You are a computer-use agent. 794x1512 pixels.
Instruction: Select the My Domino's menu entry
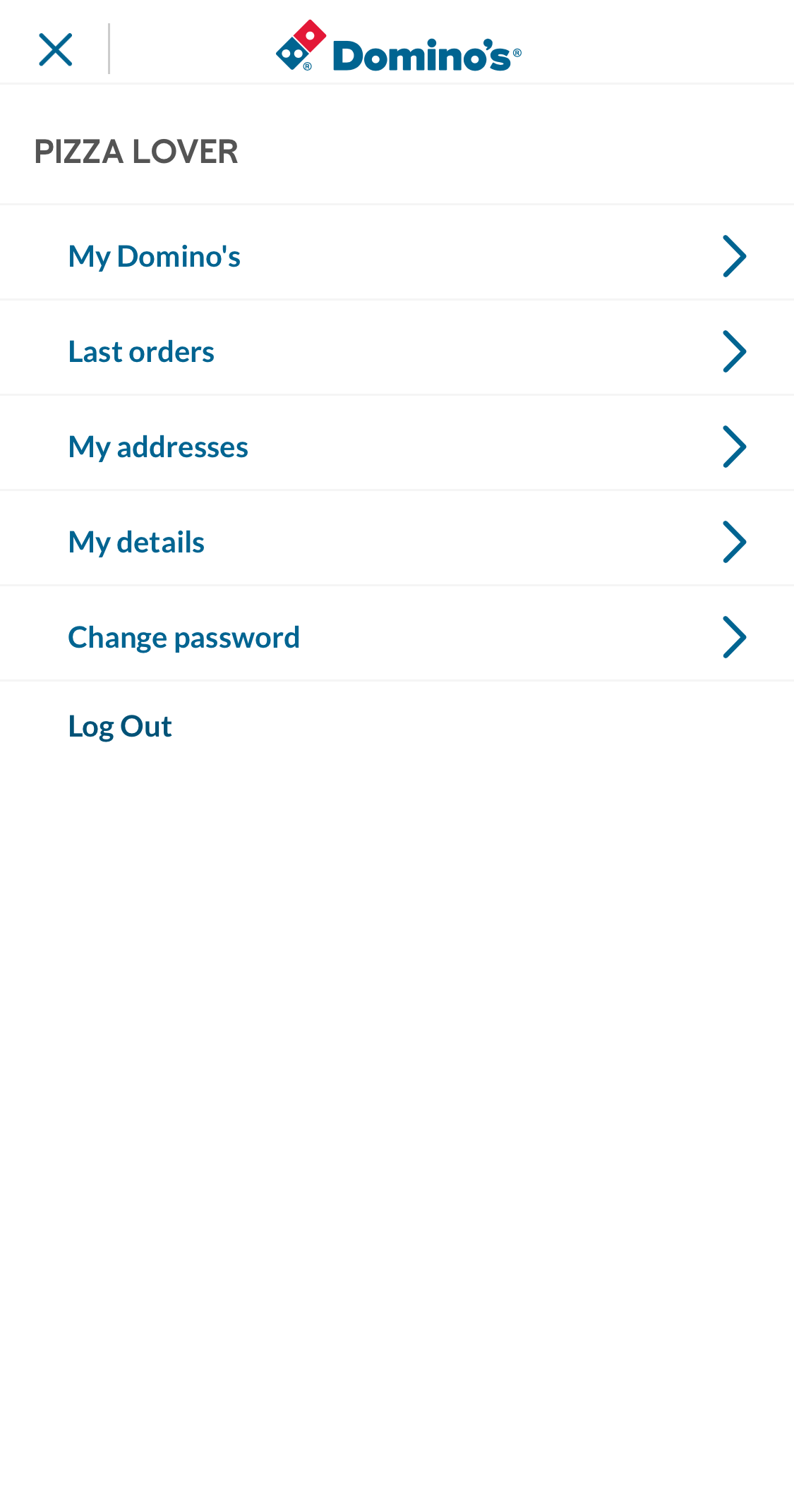click(154, 255)
